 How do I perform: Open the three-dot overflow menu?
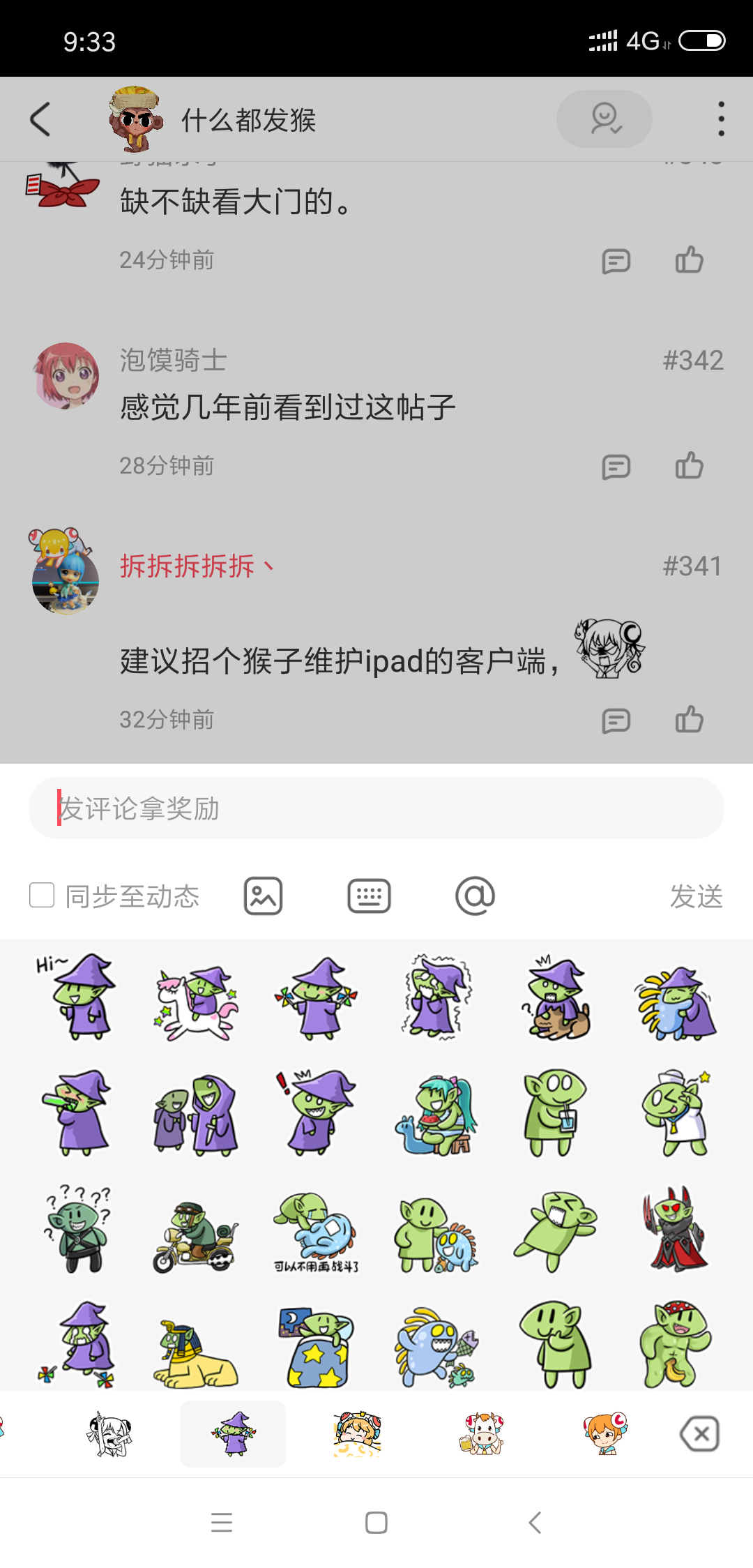(x=721, y=119)
